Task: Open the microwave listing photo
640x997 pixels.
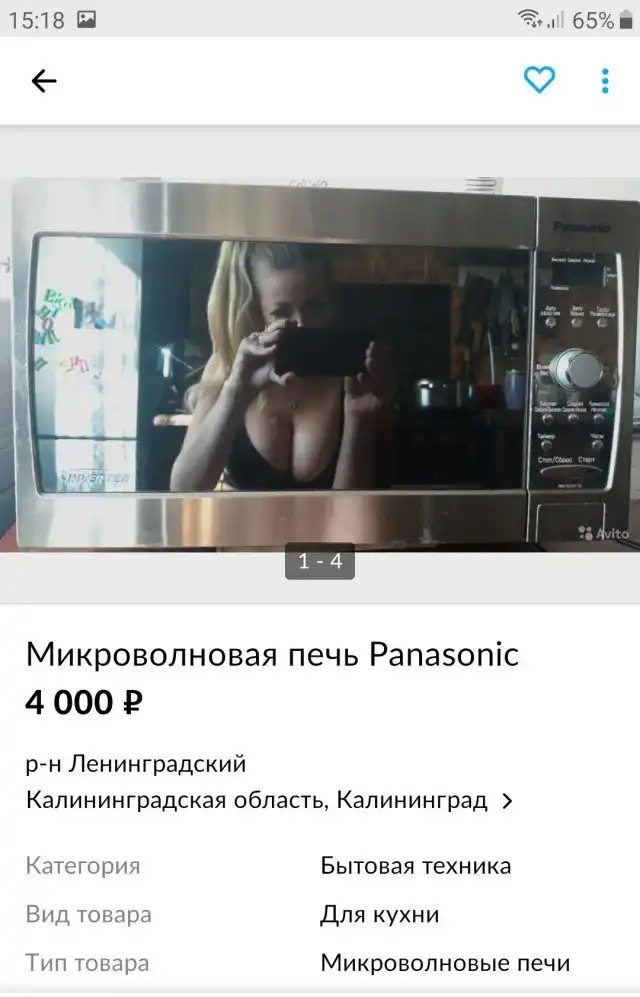Action: (x=320, y=365)
